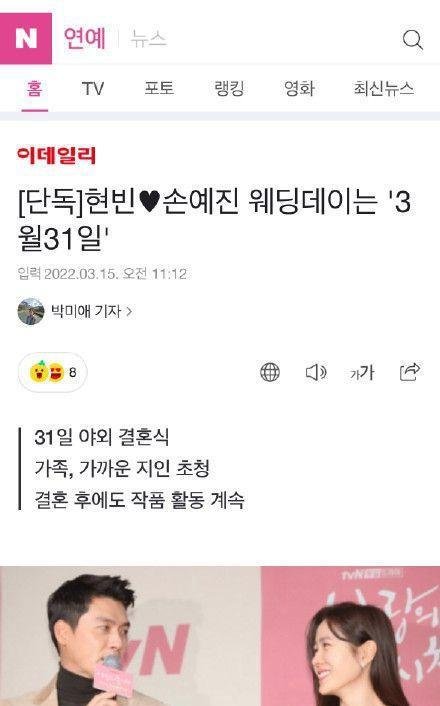Screen dimensions: 440x706
Task: Open the 이데일리 publisher page
Action: 57,155
